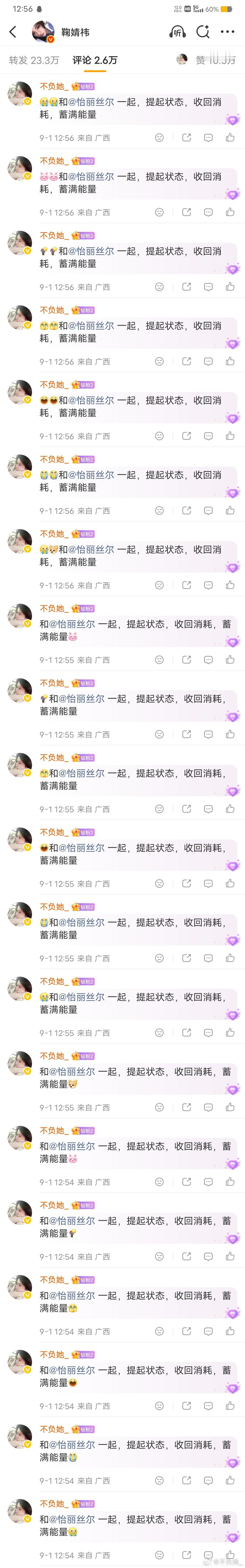245x1568 pixels.
Task: Like the comment starting with two pig emojis
Action: coord(230,212)
